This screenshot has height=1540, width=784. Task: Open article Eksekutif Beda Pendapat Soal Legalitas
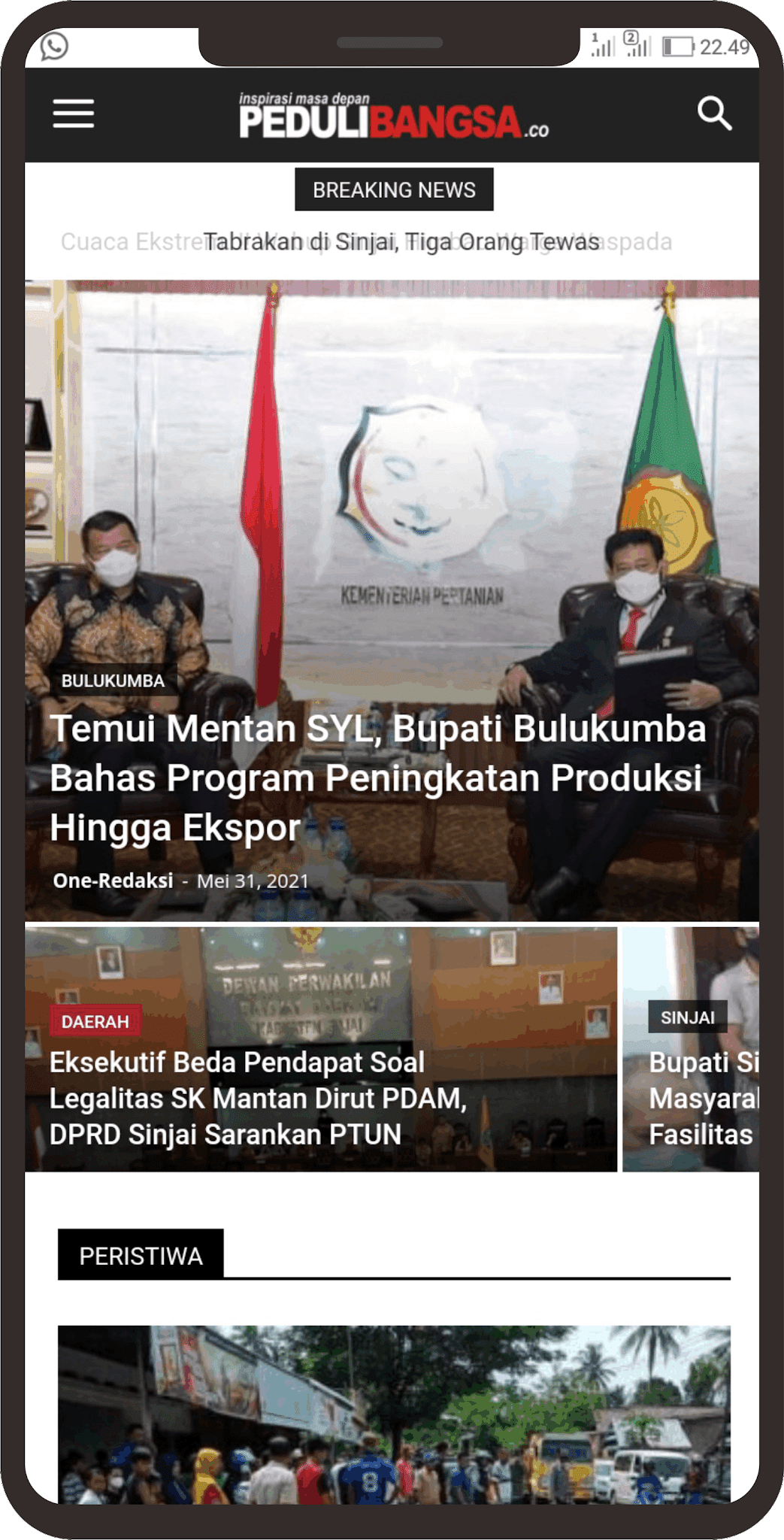(x=259, y=1098)
